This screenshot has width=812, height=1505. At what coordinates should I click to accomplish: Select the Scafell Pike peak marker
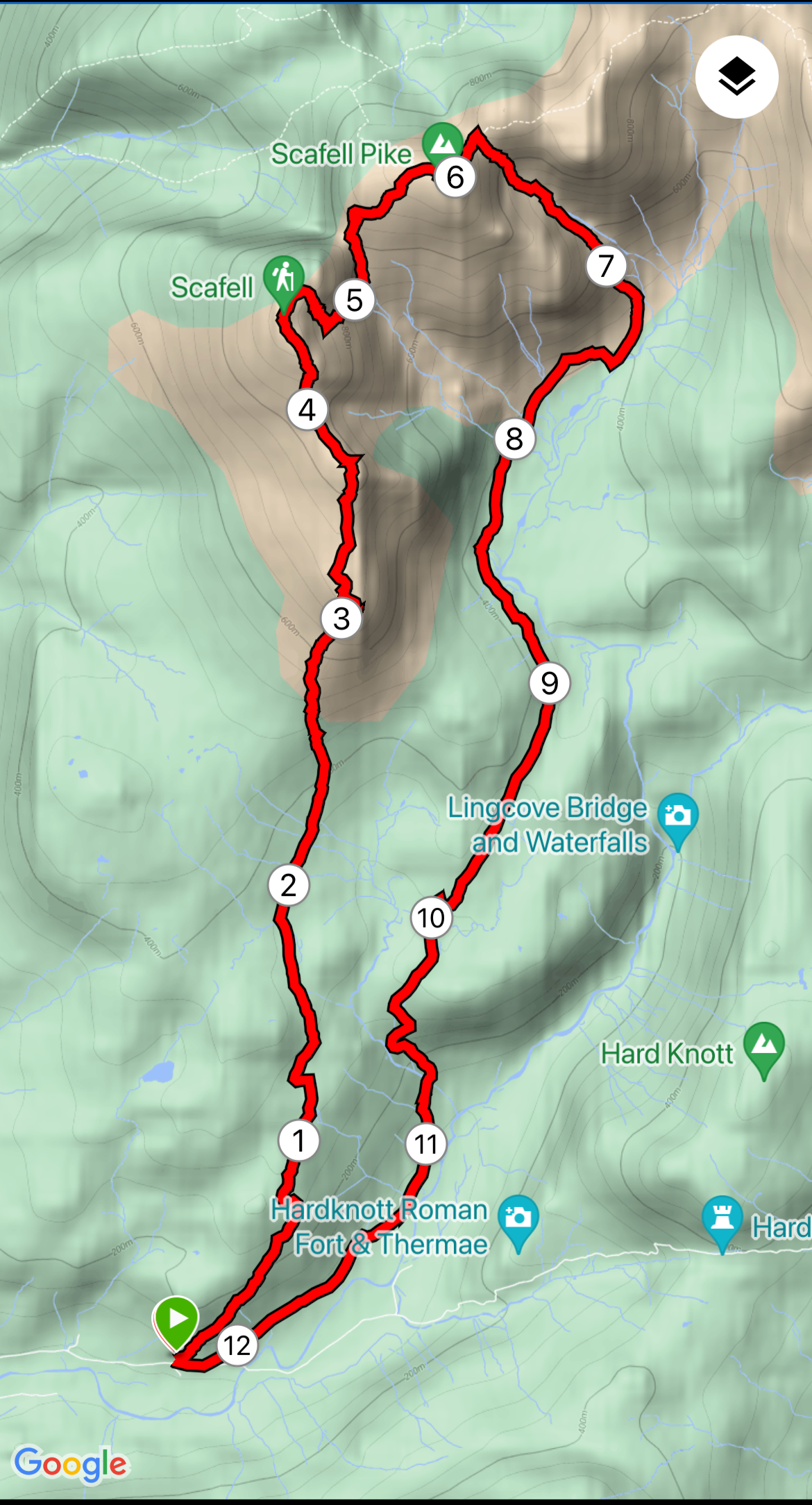tap(442, 144)
